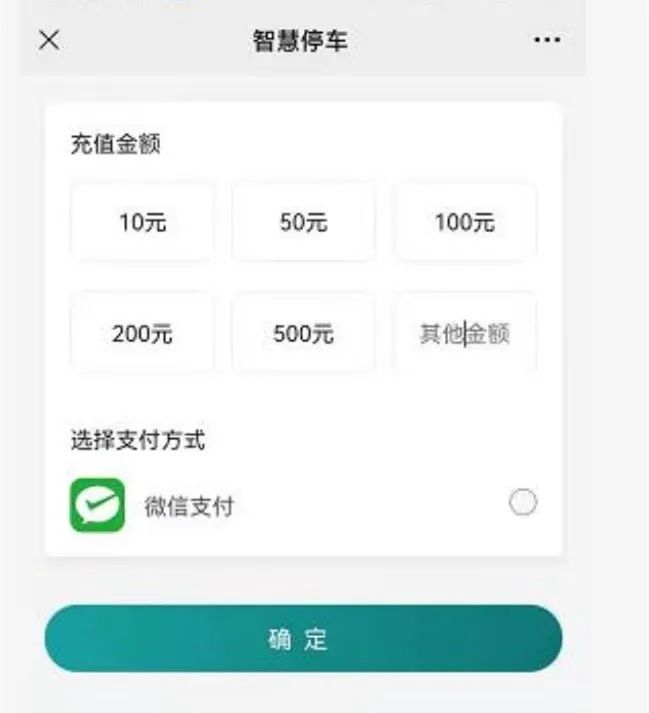Select the 10元 recharge amount

click(x=142, y=222)
